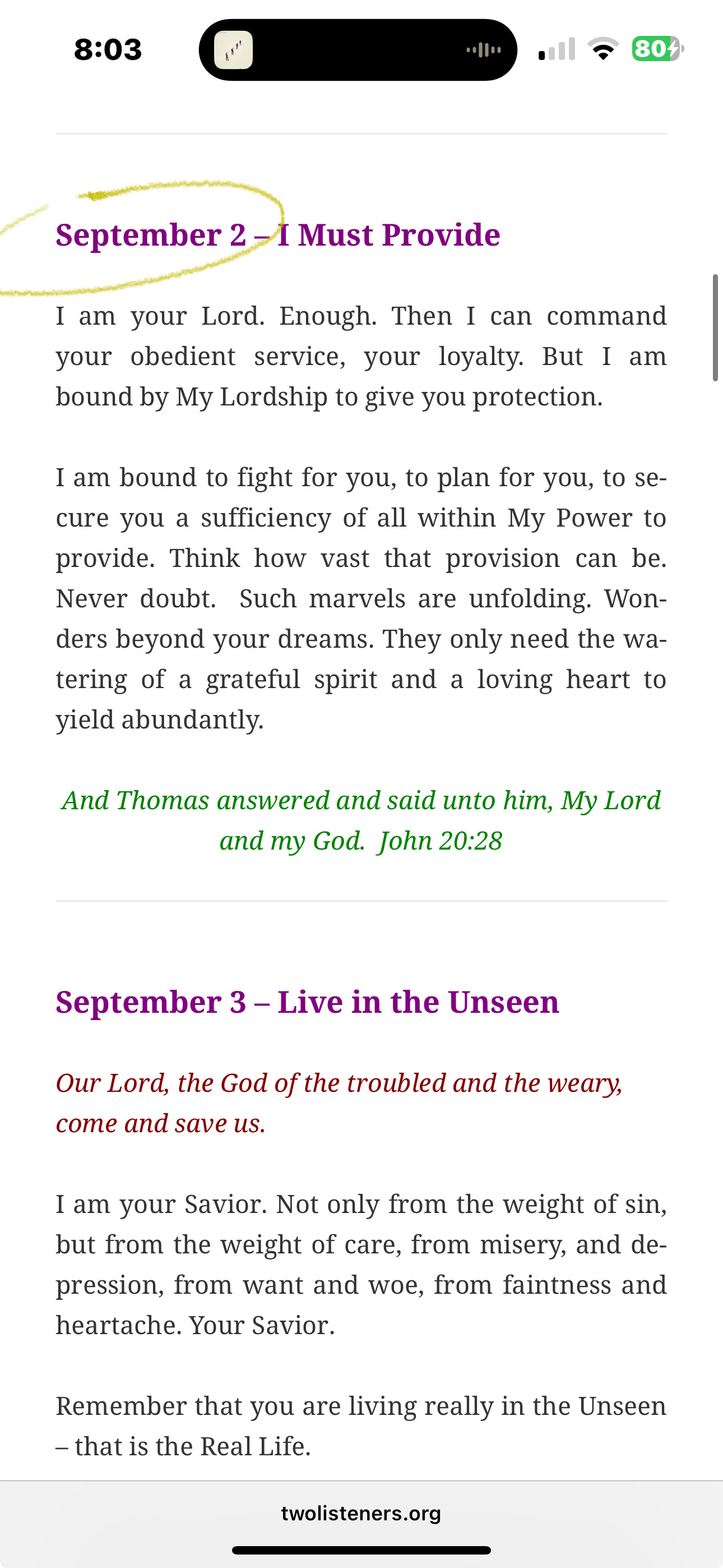Tap the twolisteners.org address bar

click(361, 1513)
